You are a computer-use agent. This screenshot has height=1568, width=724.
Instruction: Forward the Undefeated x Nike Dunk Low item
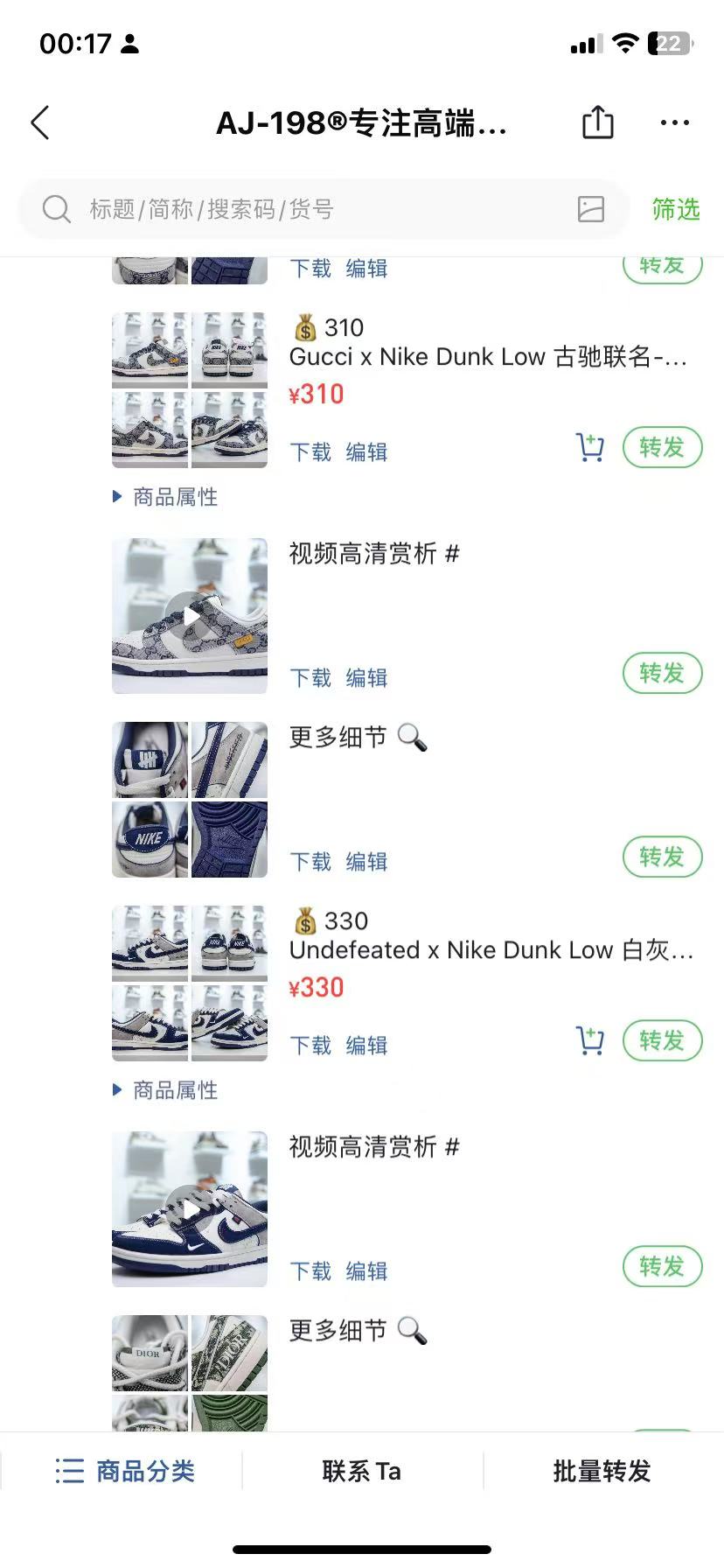pyautogui.click(x=662, y=1040)
